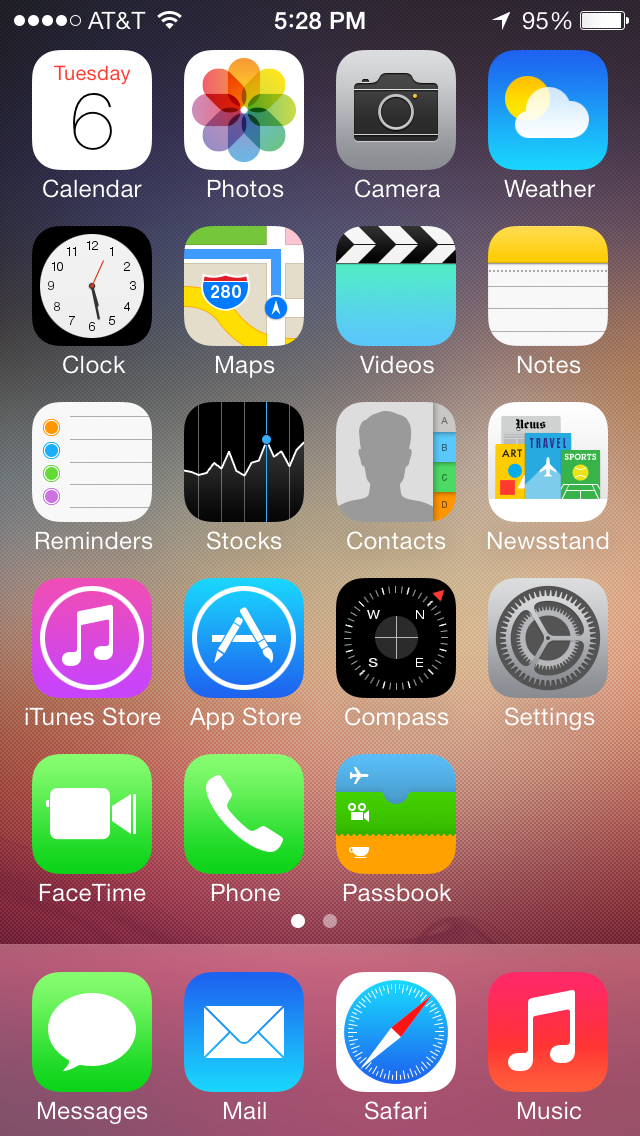Open Contacts
The height and width of the screenshot is (1136, 640).
pyautogui.click(x=396, y=462)
